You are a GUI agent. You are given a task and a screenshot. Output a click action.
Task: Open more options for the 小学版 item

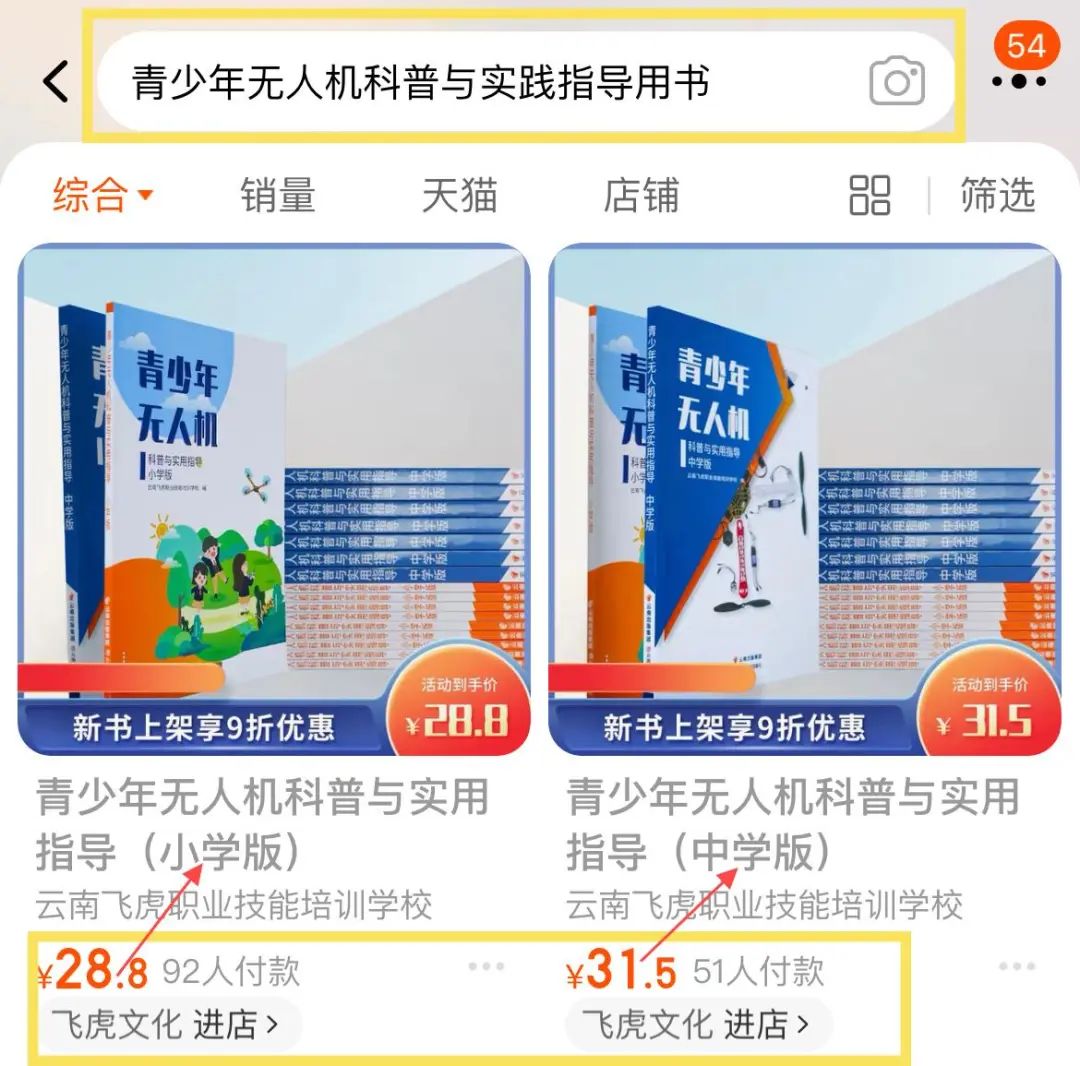click(486, 967)
